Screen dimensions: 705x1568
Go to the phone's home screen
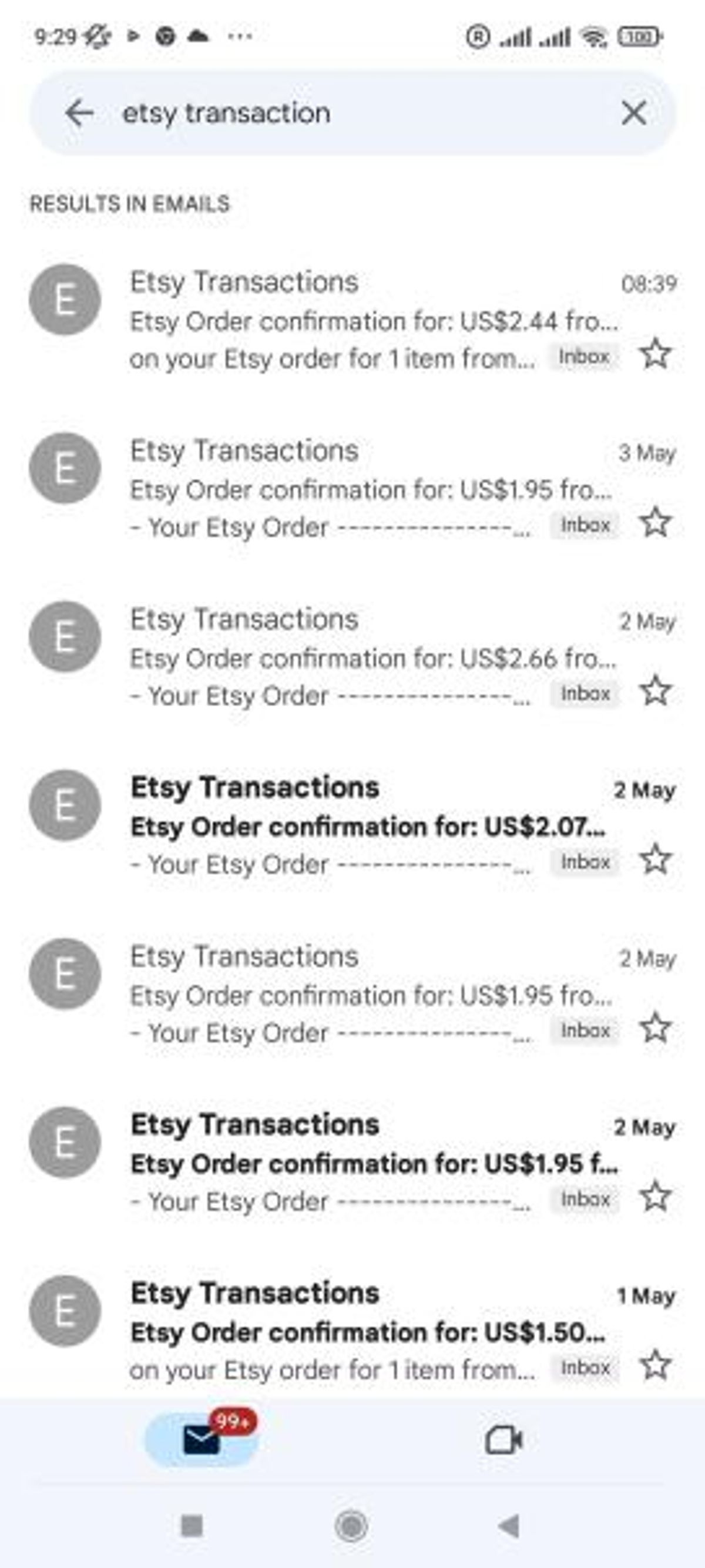pos(351,1525)
